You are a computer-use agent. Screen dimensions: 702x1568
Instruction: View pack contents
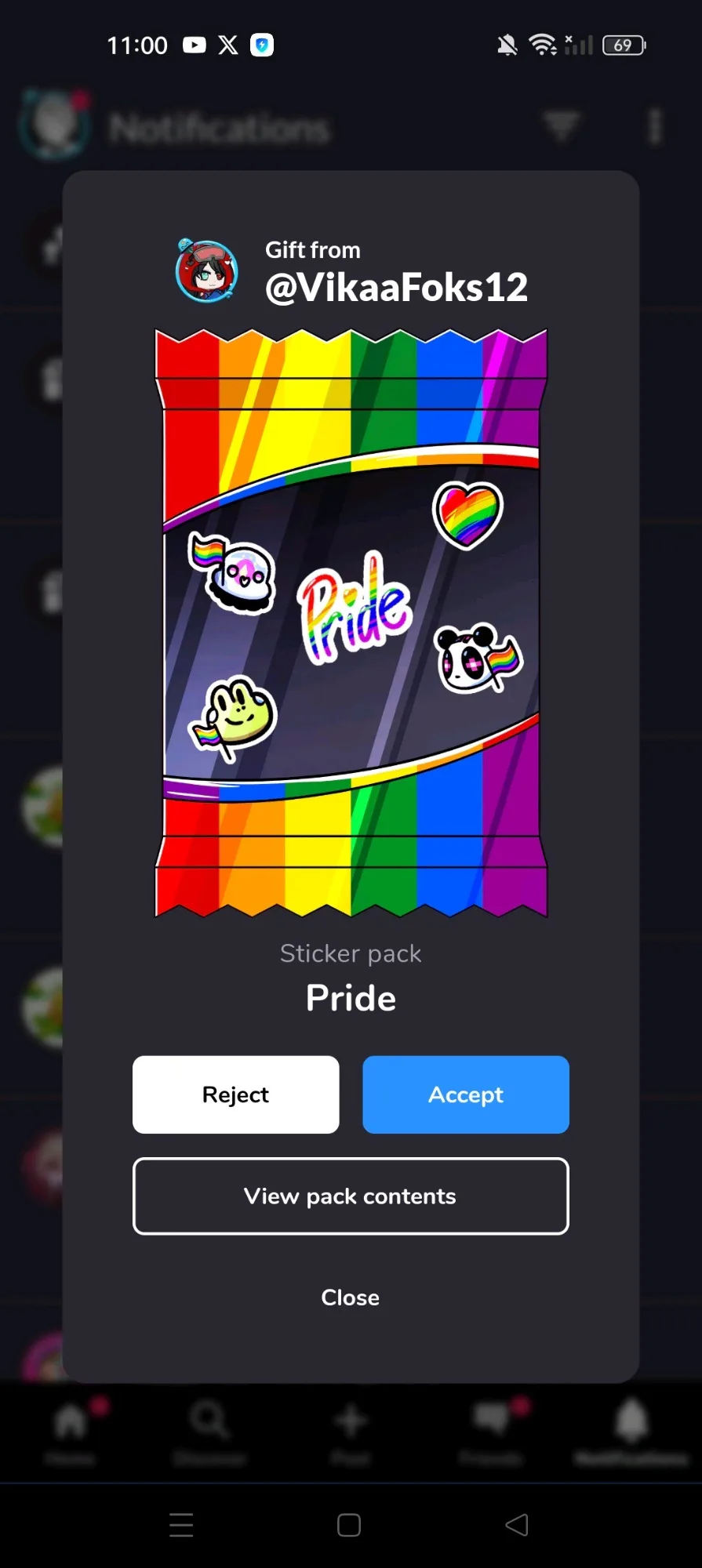point(351,1196)
